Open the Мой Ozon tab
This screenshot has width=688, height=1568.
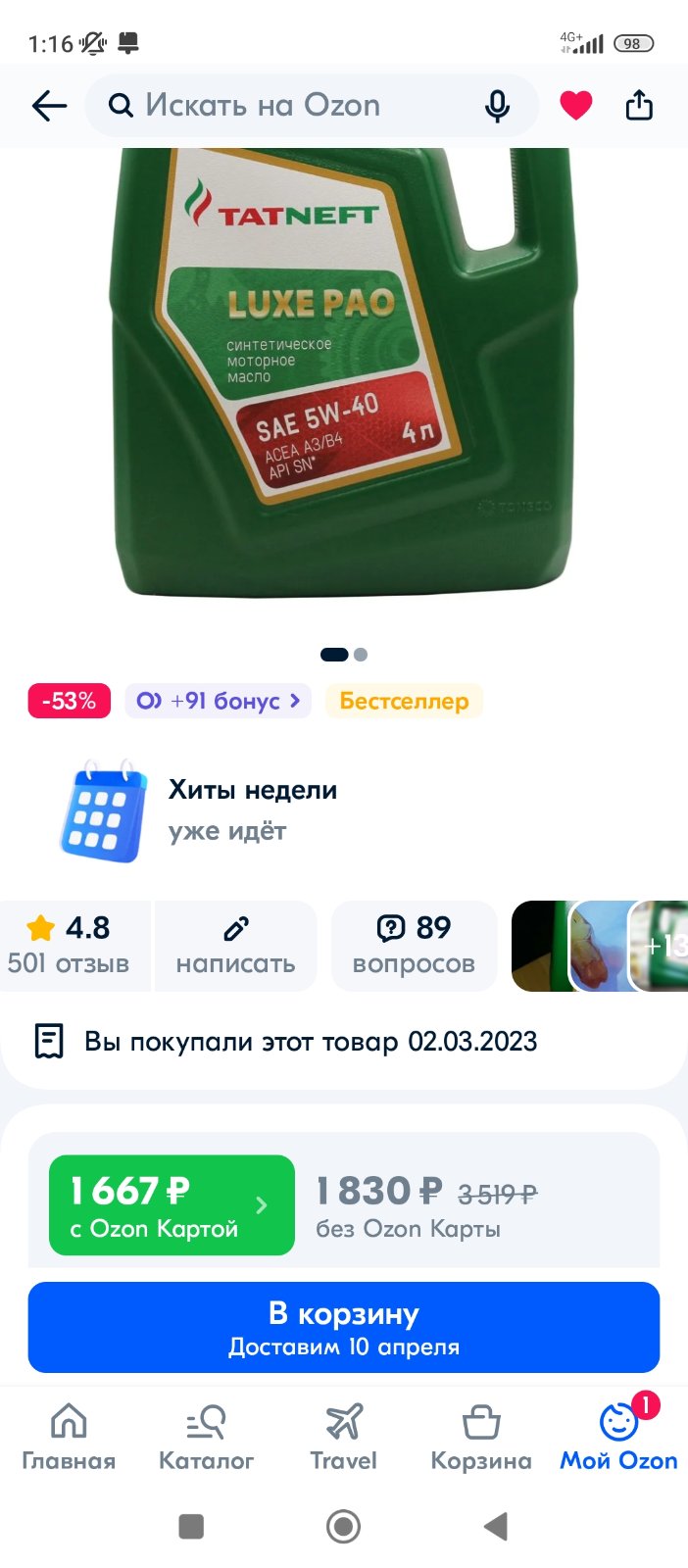(618, 1437)
